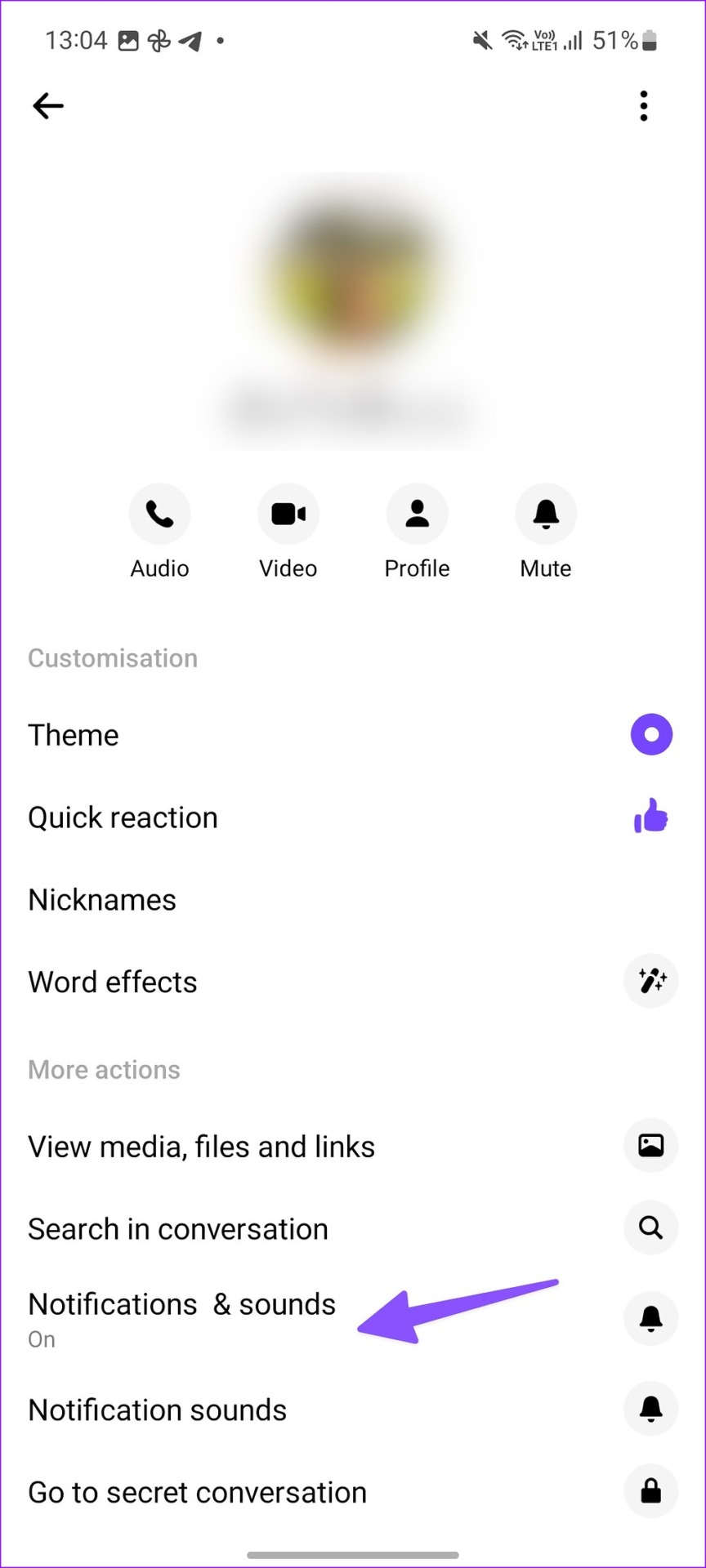
Task: Open the three-dot overflow menu
Action: click(644, 106)
